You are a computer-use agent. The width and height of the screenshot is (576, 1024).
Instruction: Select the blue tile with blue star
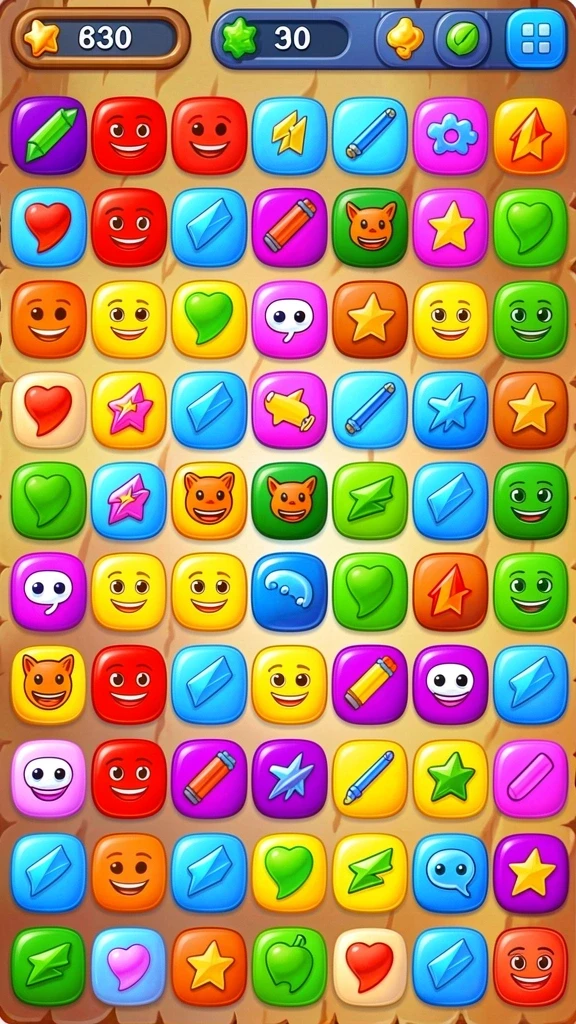pos(450,409)
